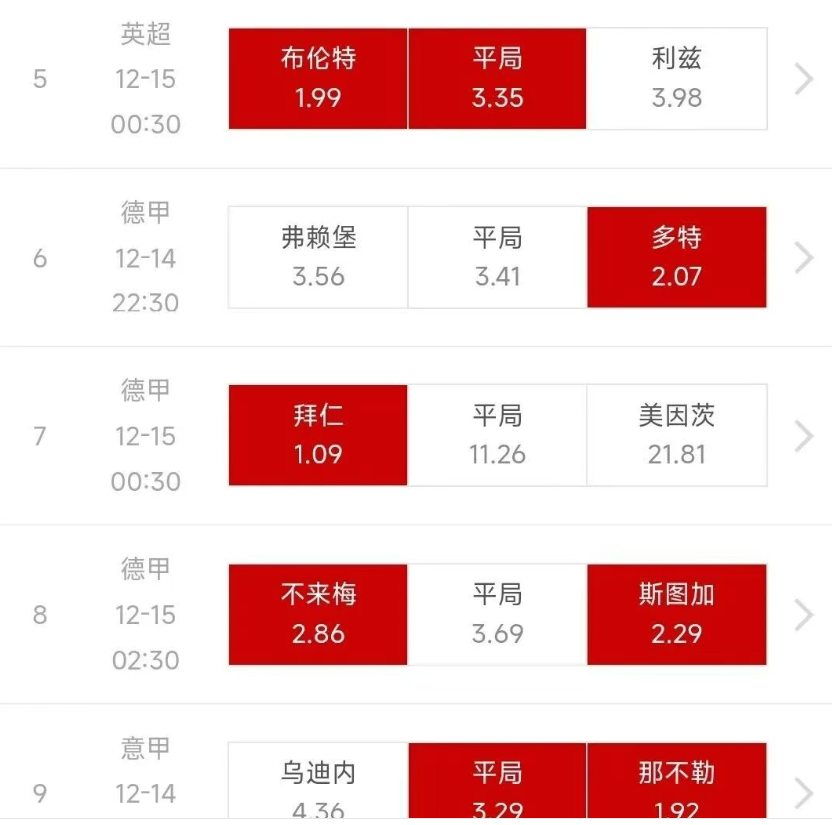832x825 pixels.
Task: Expand the 弗赖堡 vs 多特 match chevron
Action: pyautogui.click(x=803, y=258)
